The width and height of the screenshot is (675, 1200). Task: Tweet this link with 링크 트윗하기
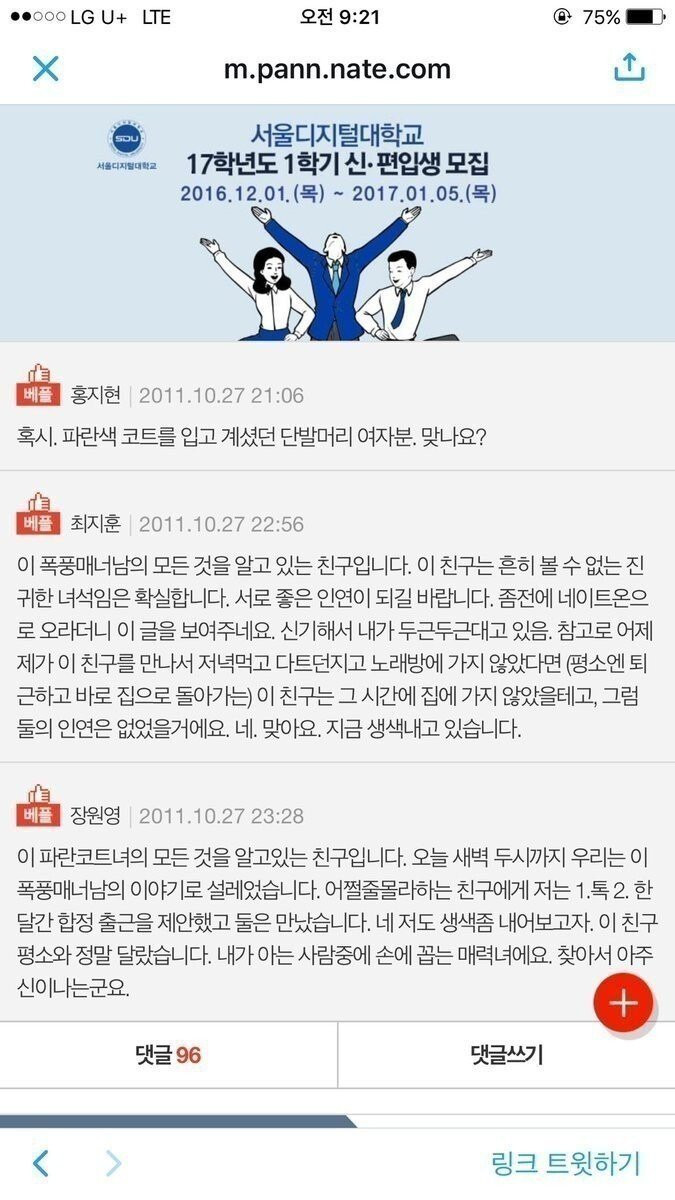(565, 1163)
